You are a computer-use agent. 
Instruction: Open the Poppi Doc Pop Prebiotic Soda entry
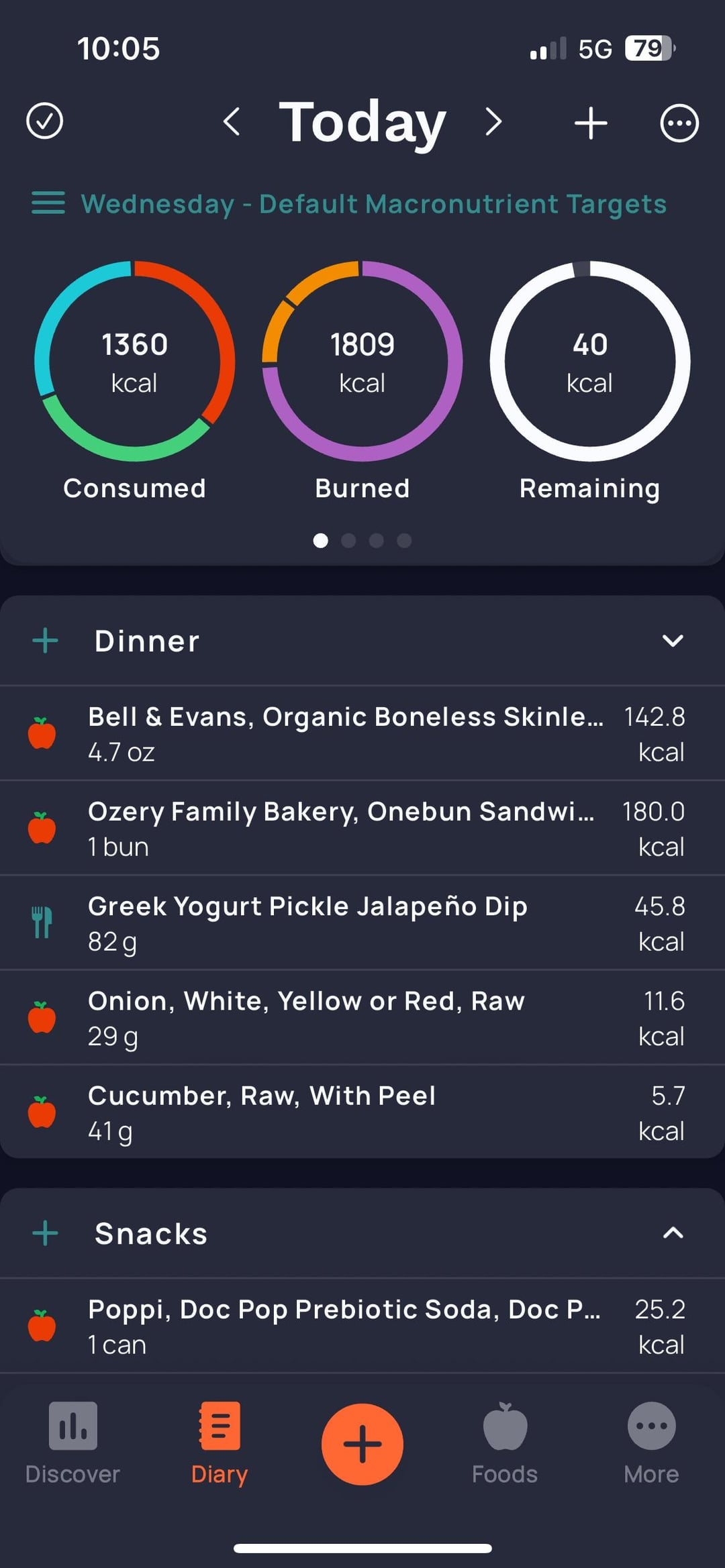click(x=362, y=1326)
